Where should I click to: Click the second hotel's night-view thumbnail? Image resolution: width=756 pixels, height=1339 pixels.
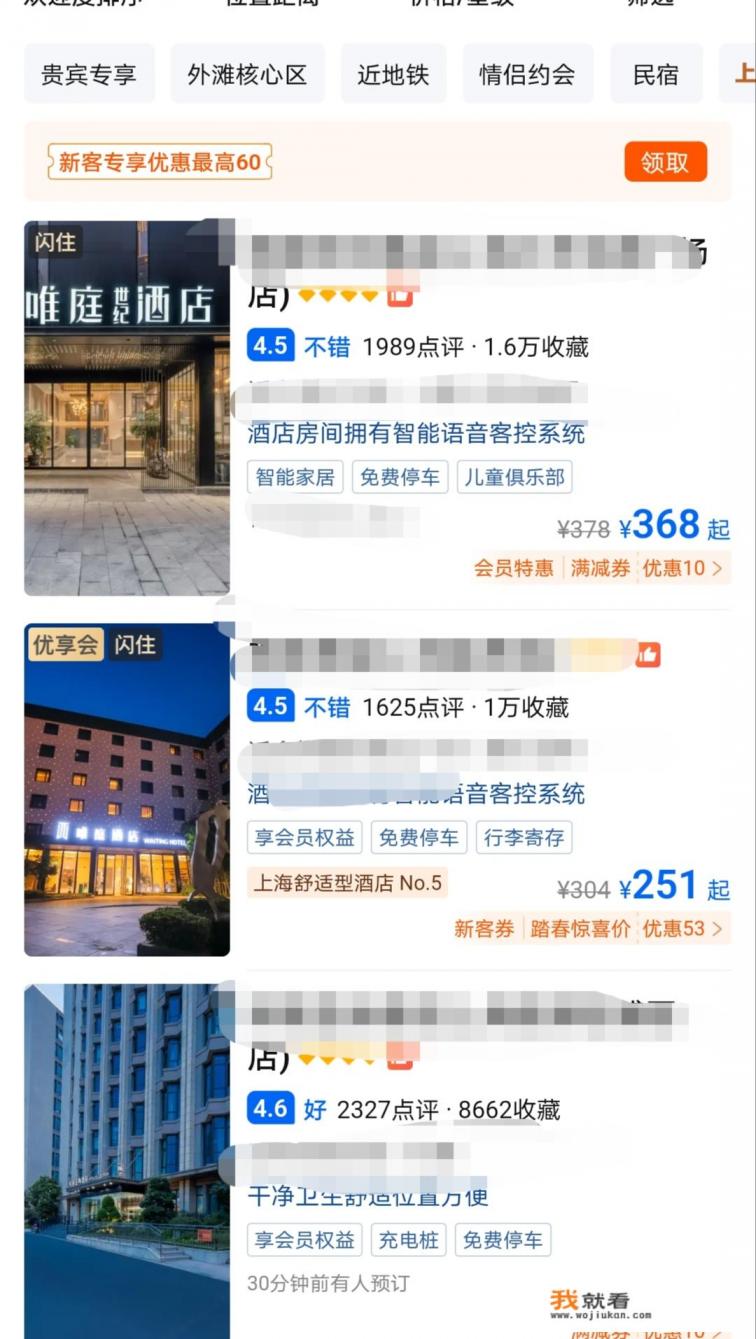126,790
